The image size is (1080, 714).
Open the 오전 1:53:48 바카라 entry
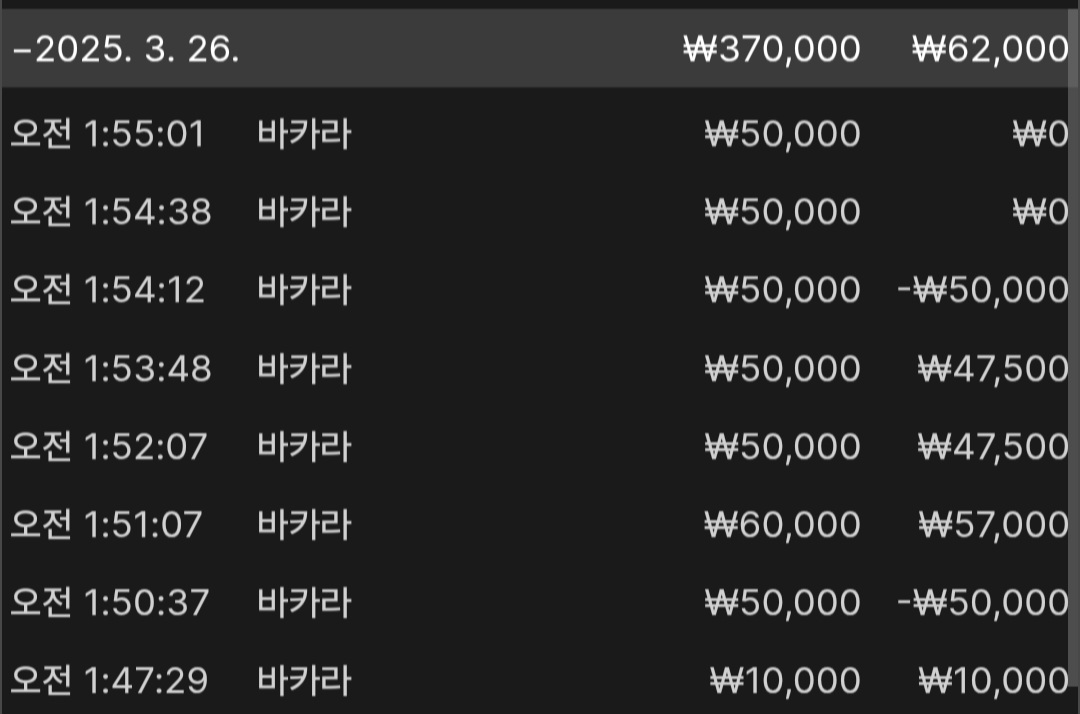coord(304,369)
